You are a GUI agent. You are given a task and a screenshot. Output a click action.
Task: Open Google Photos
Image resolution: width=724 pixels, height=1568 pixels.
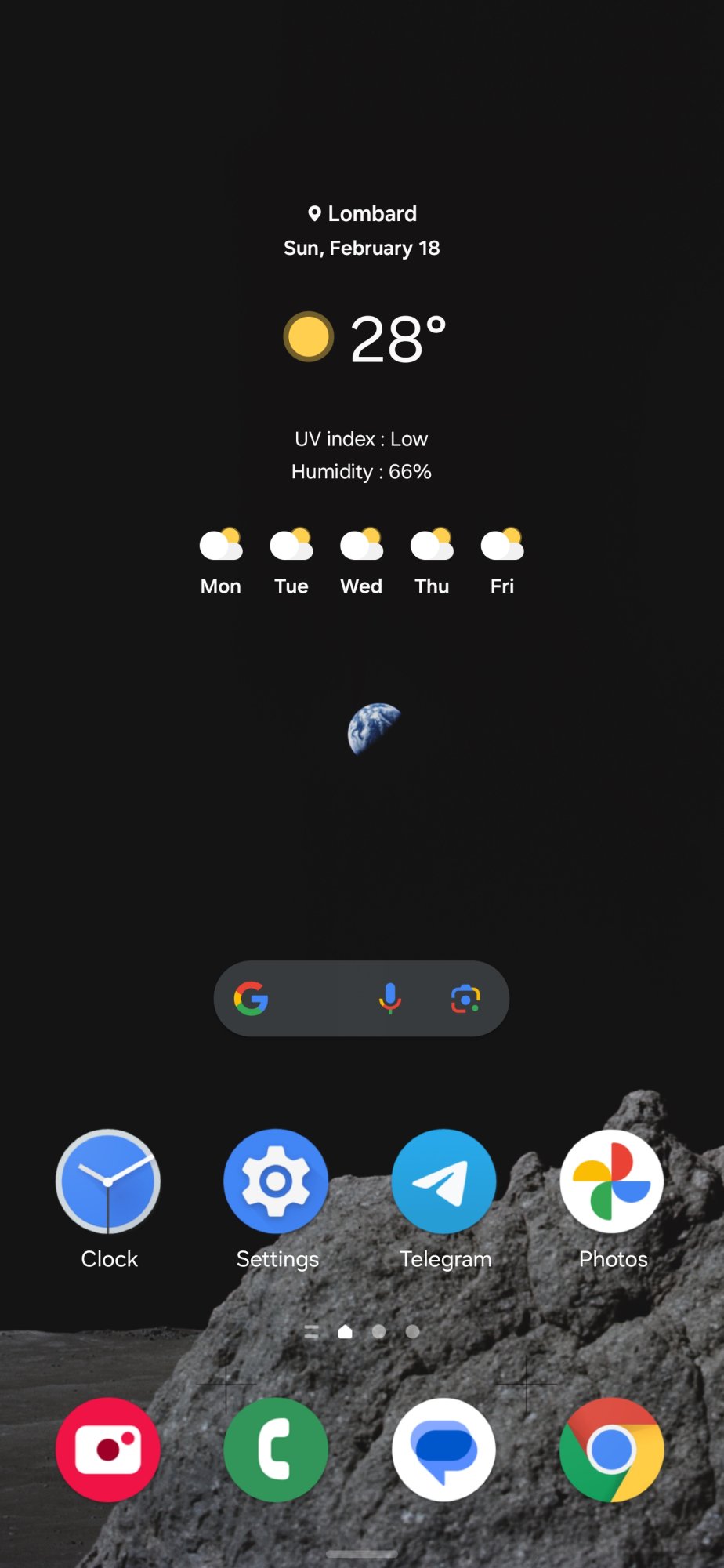point(612,1181)
